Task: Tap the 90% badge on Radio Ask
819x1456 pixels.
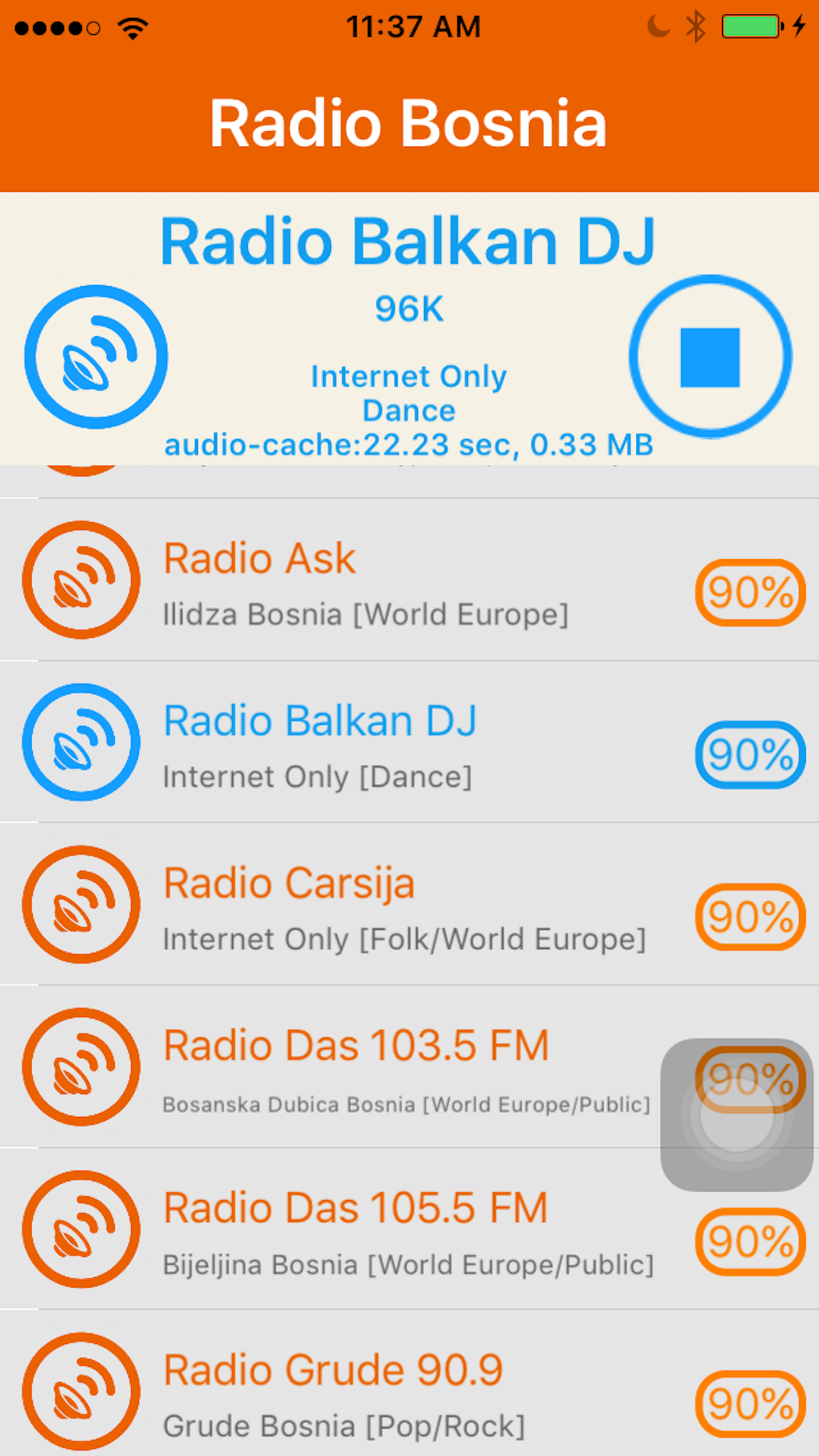Action: 750,592
